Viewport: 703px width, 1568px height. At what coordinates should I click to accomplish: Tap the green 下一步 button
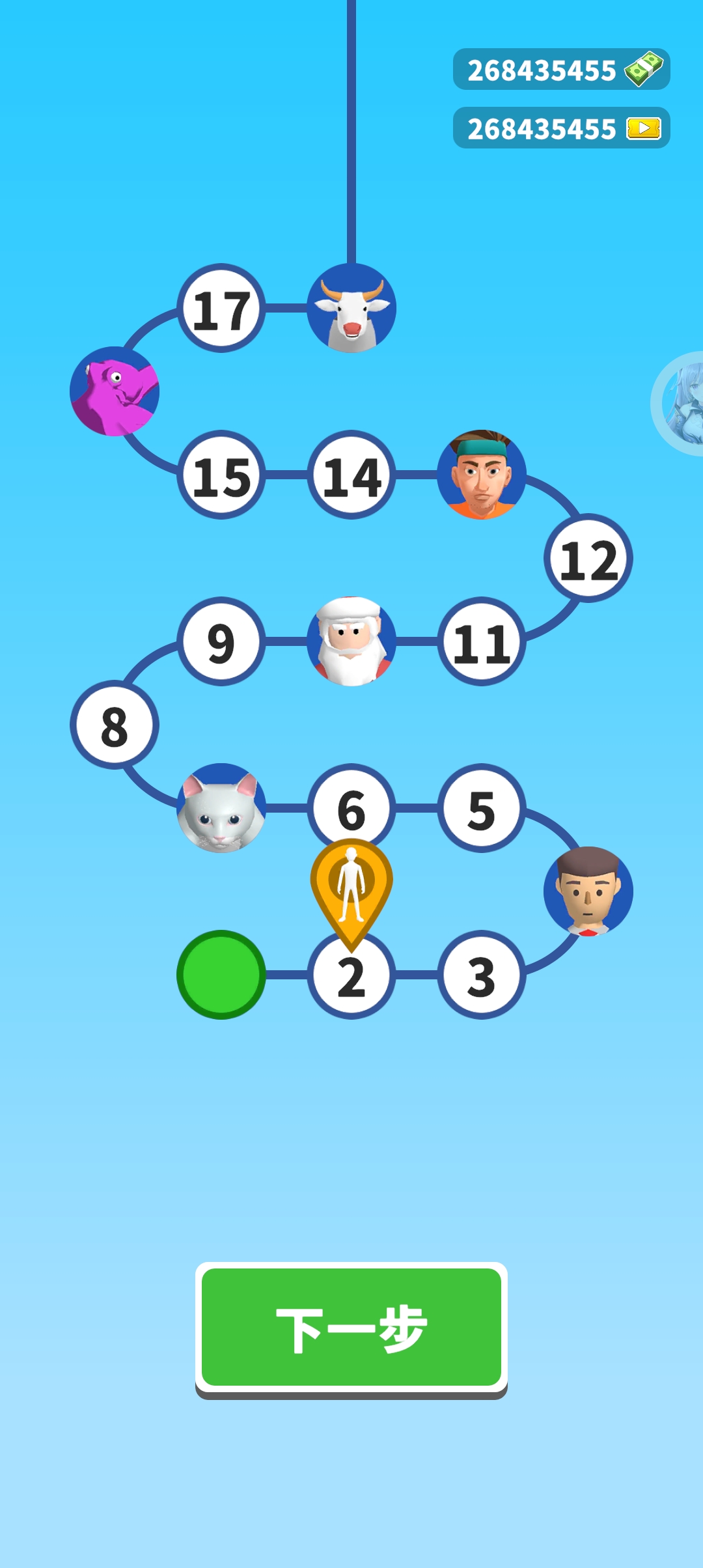click(351, 1328)
